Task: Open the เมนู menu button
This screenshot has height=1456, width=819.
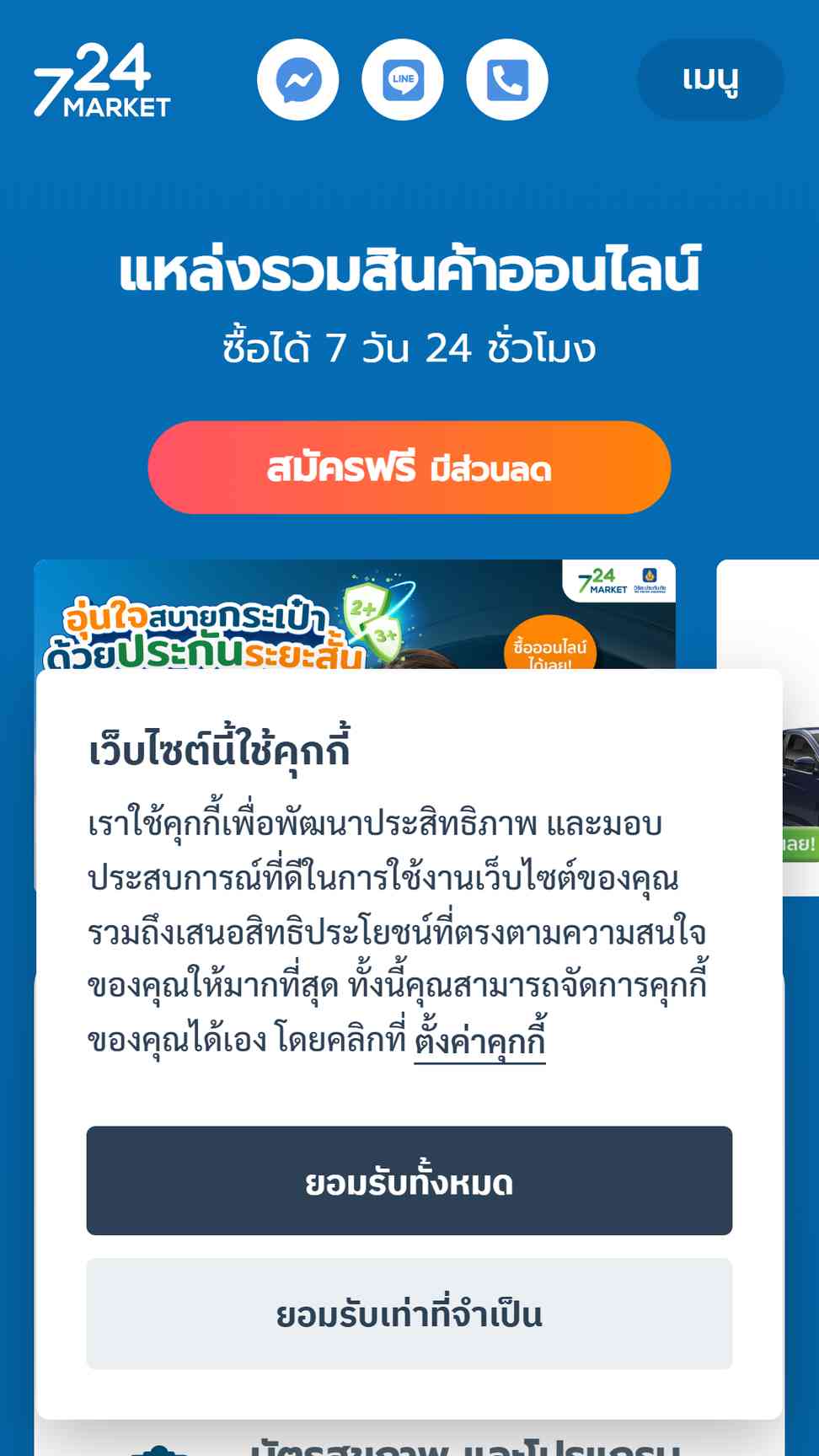Action: (x=710, y=79)
